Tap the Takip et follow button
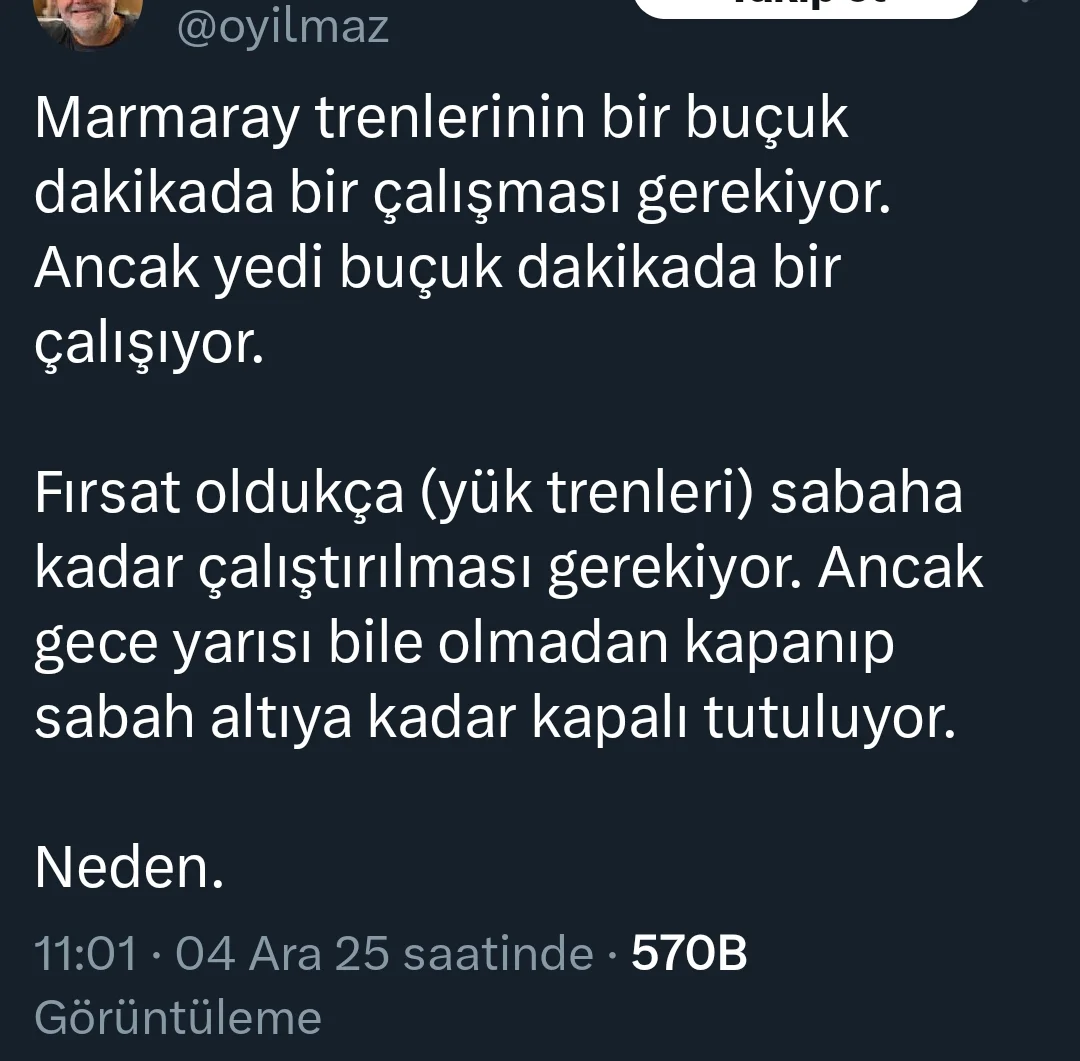1080x1061 pixels. [x=806, y=6]
